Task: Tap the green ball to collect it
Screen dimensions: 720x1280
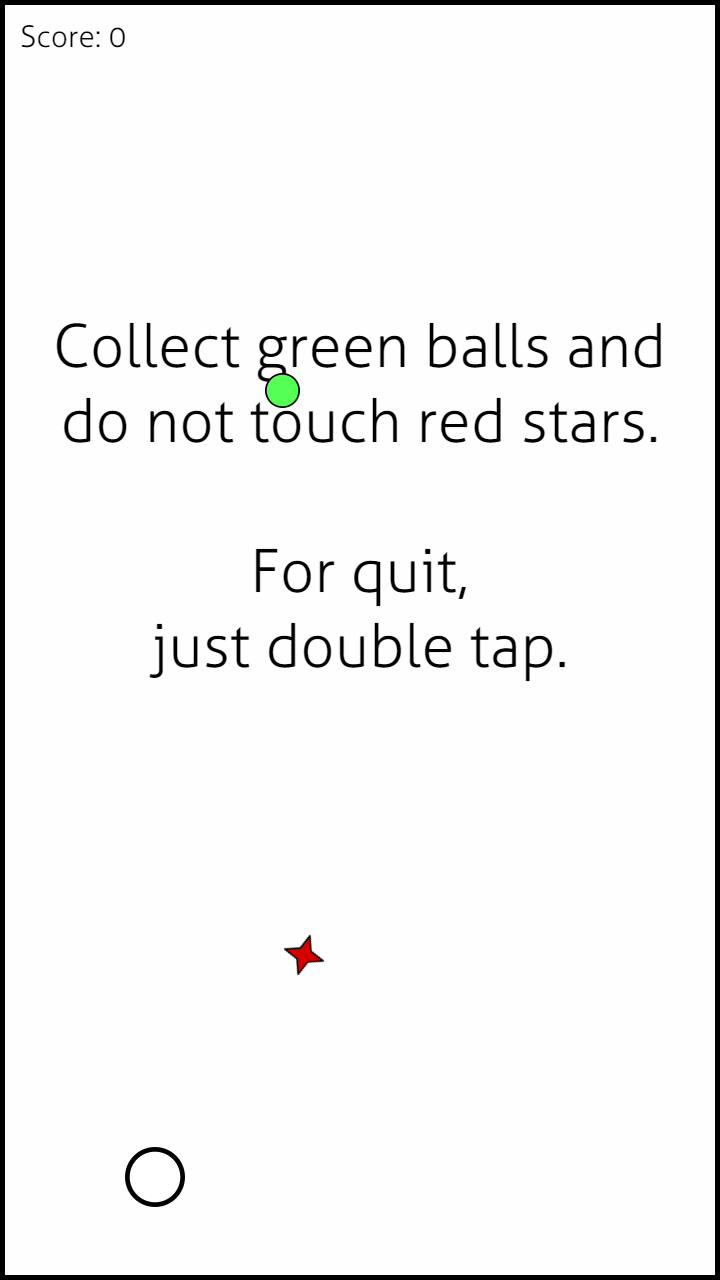Action: (283, 390)
